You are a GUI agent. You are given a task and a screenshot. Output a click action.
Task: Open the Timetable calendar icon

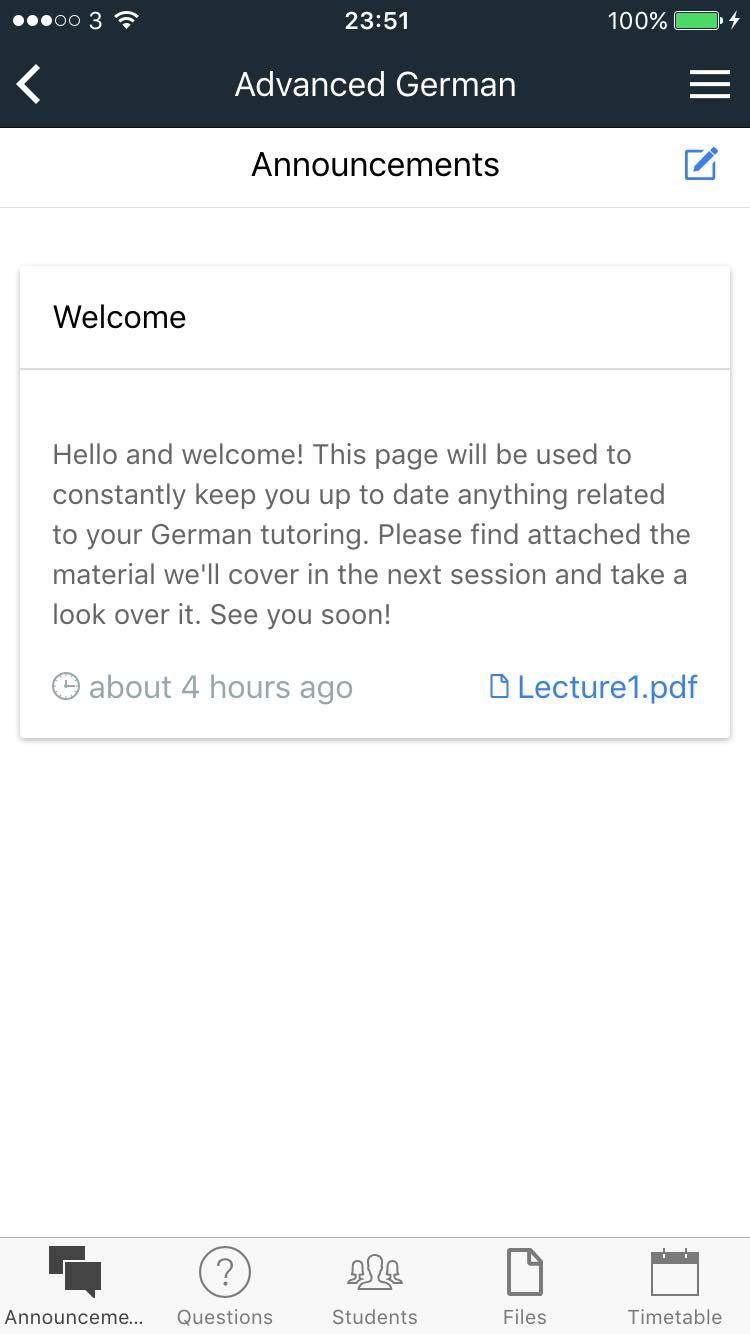[674, 1271]
